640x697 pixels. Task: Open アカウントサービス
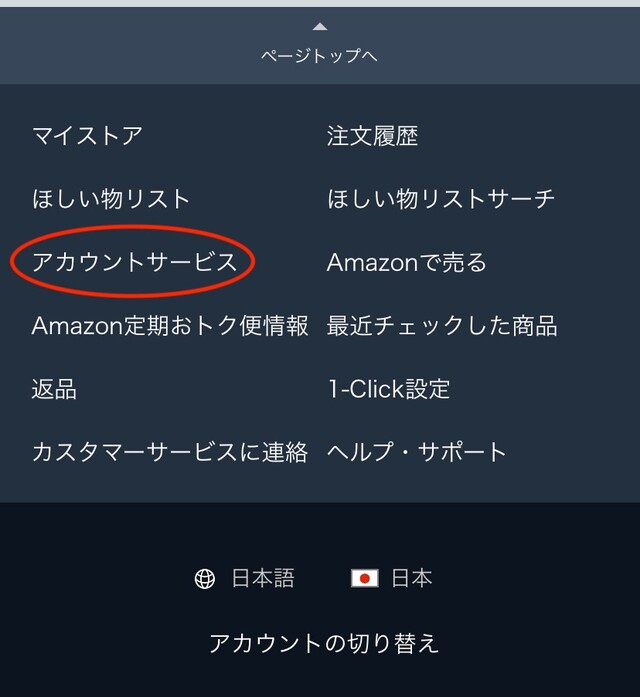click(x=134, y=262)
